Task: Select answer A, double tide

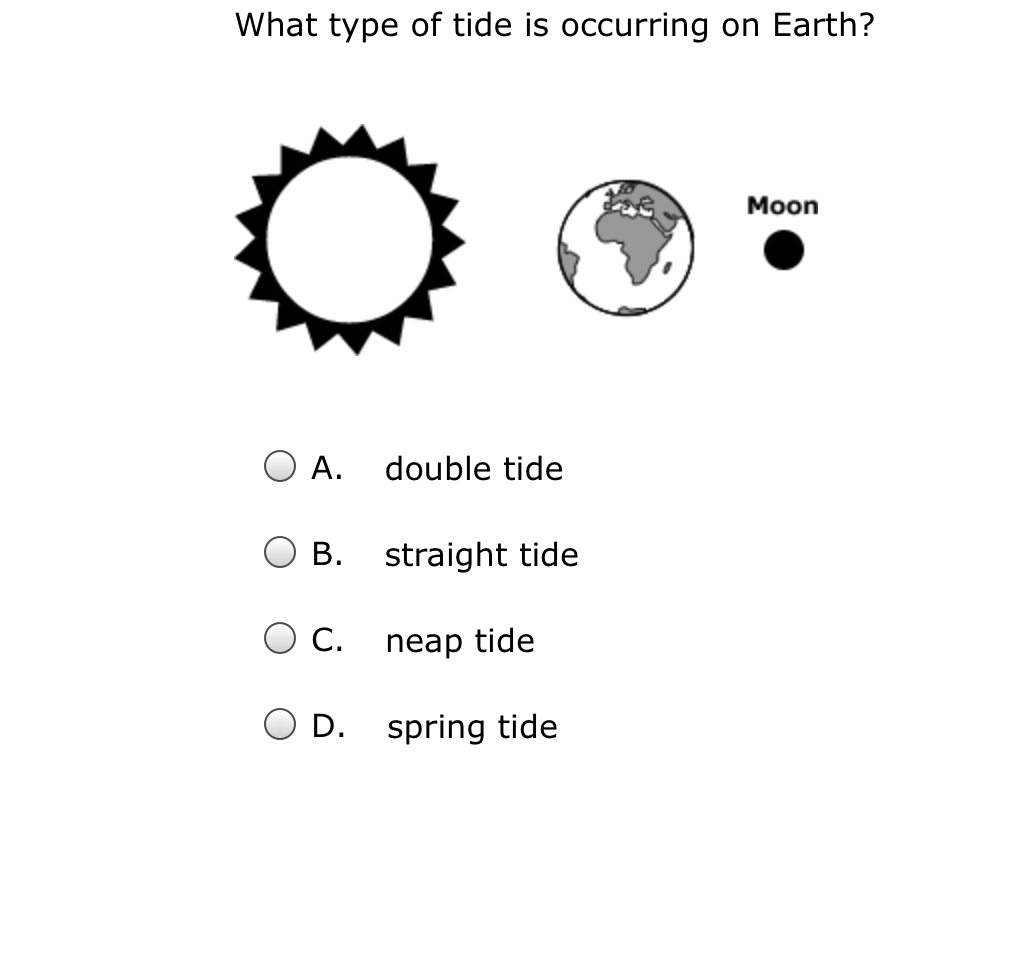Action: click(x=280, y=467)
